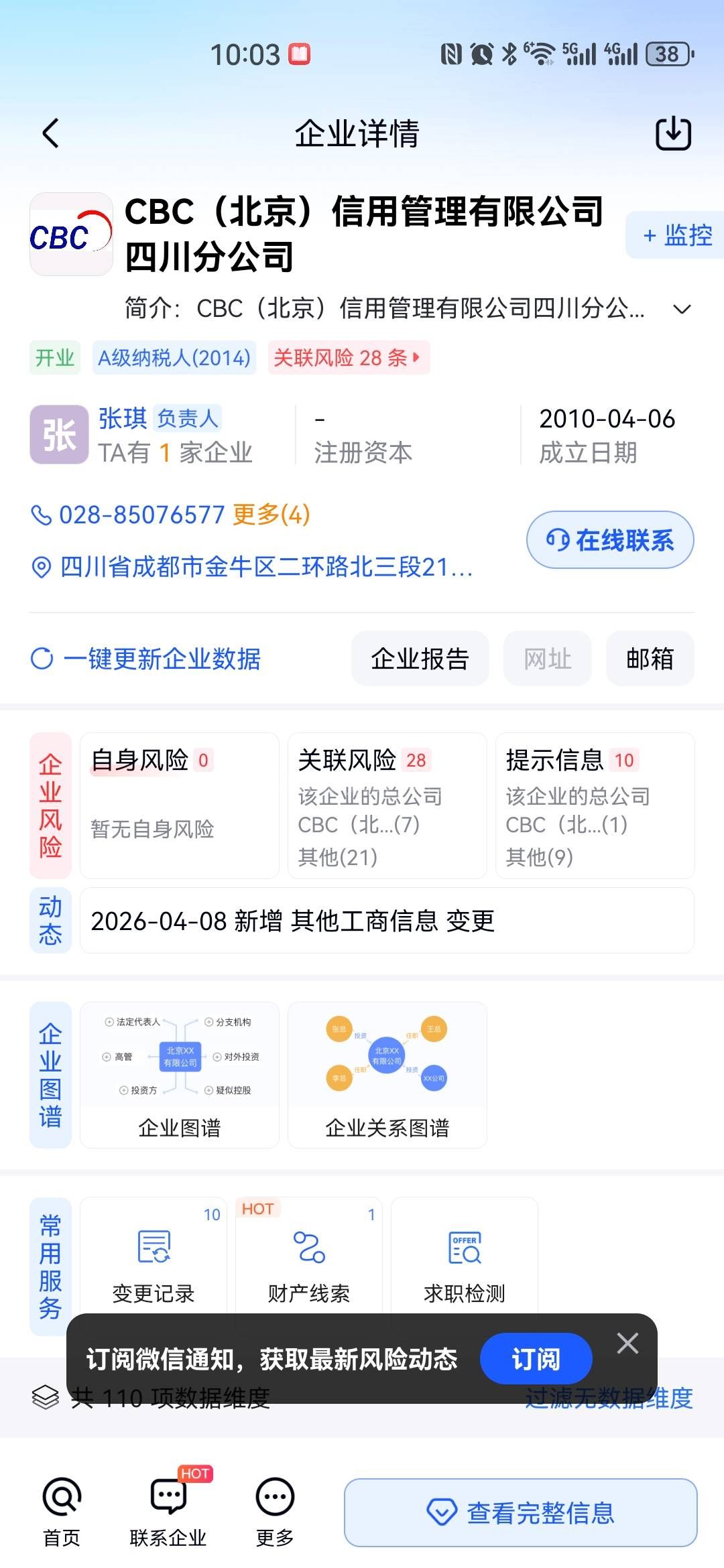This screenshot has height=1568, width=724.
Task: Open the 提示信息 10 card
Action: [595, 805]
